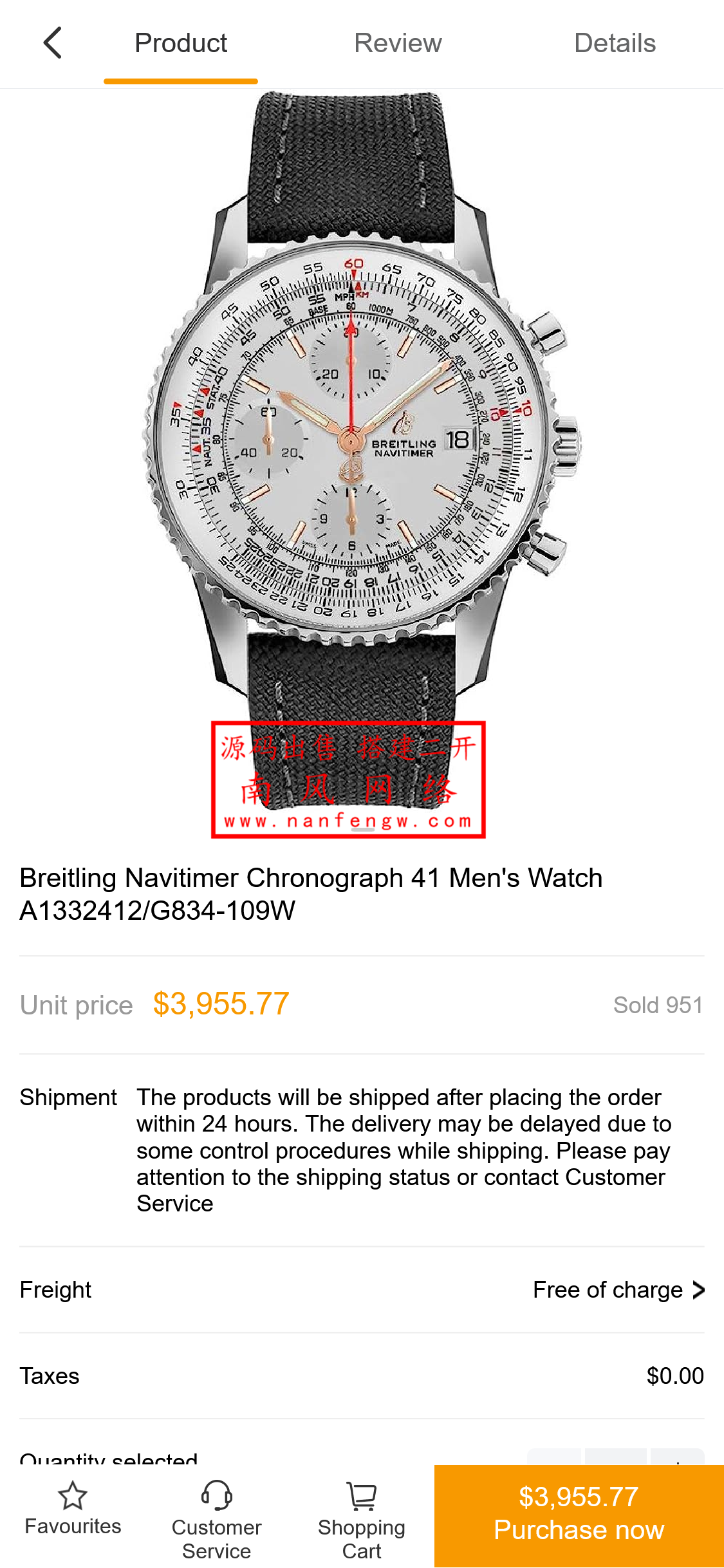This screenshot has width=724, height=1568.
Task: Contact Customer Service
Action: (216, 1517)
